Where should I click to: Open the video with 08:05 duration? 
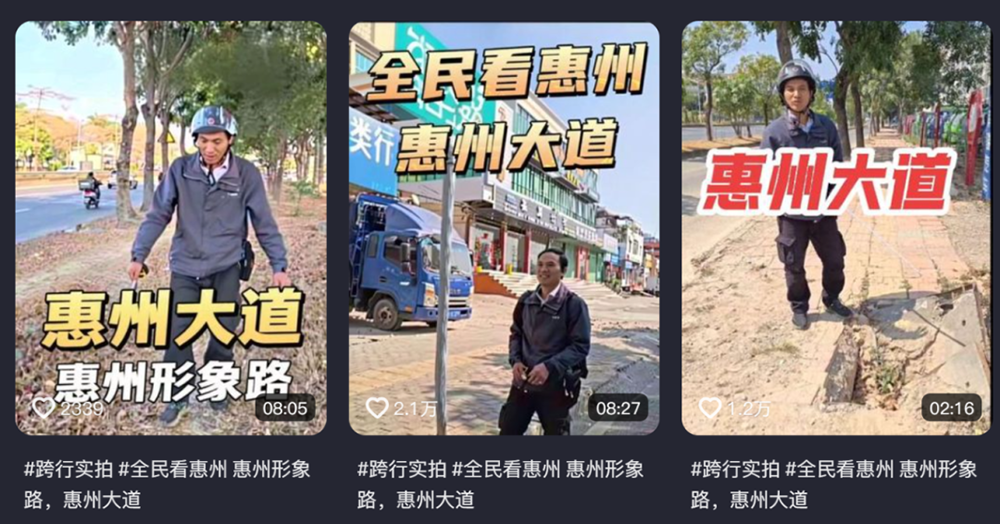[170, 228]
